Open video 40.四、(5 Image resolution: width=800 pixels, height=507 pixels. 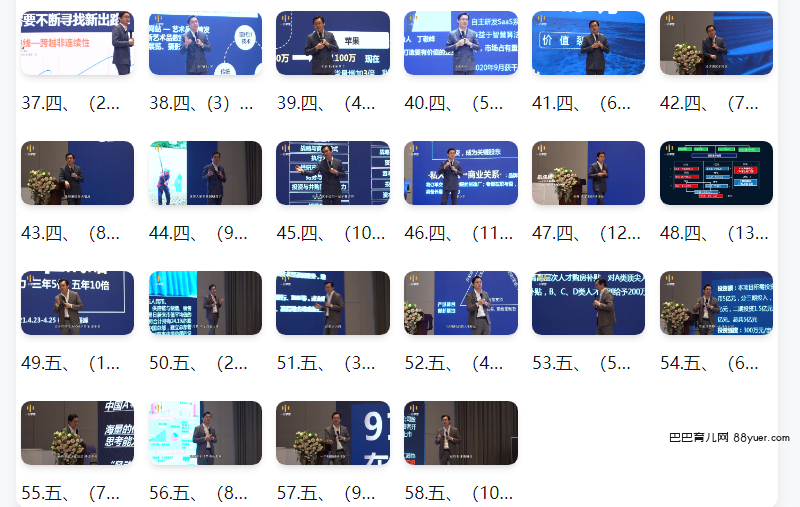[x=461, y=43]
